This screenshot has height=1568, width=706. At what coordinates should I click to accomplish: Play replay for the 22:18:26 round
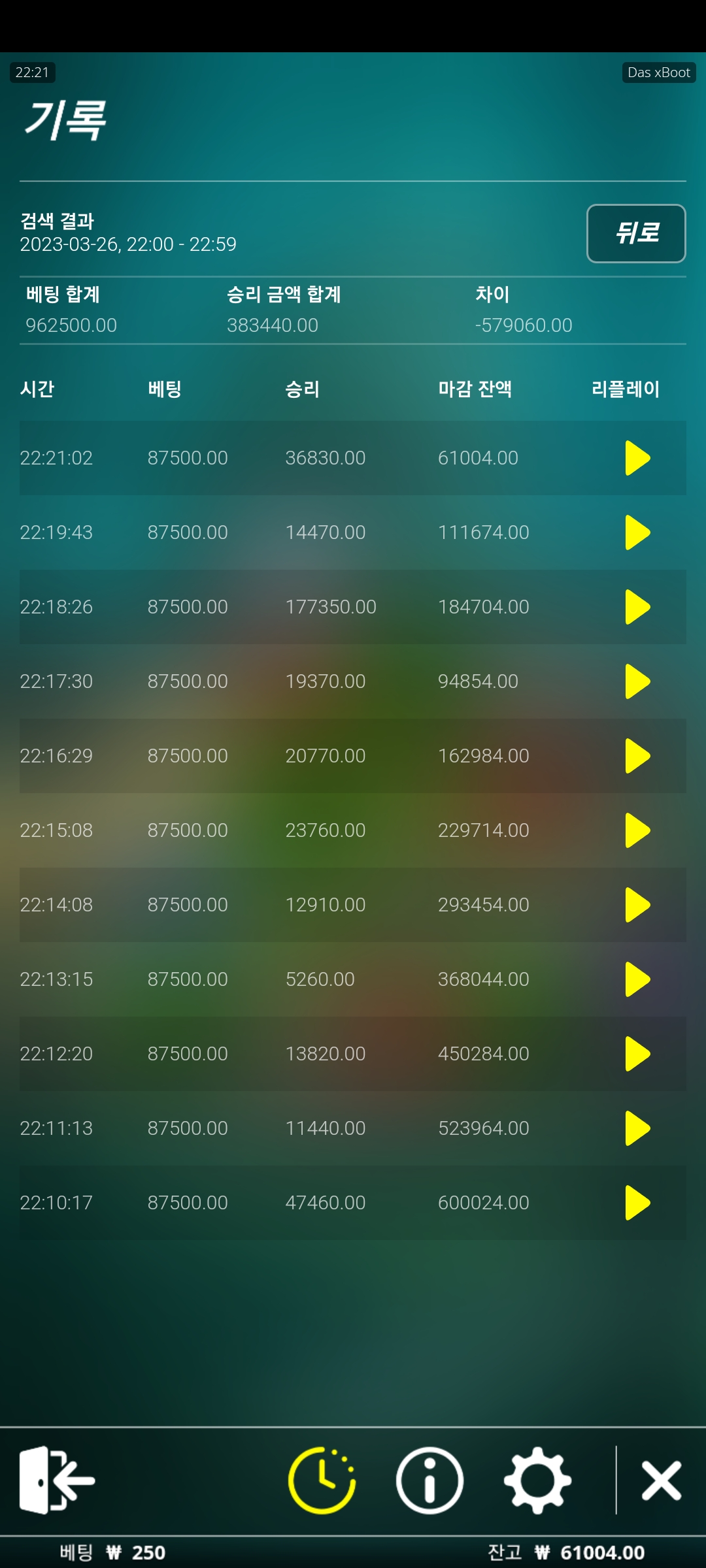click(x=637, y=607)
